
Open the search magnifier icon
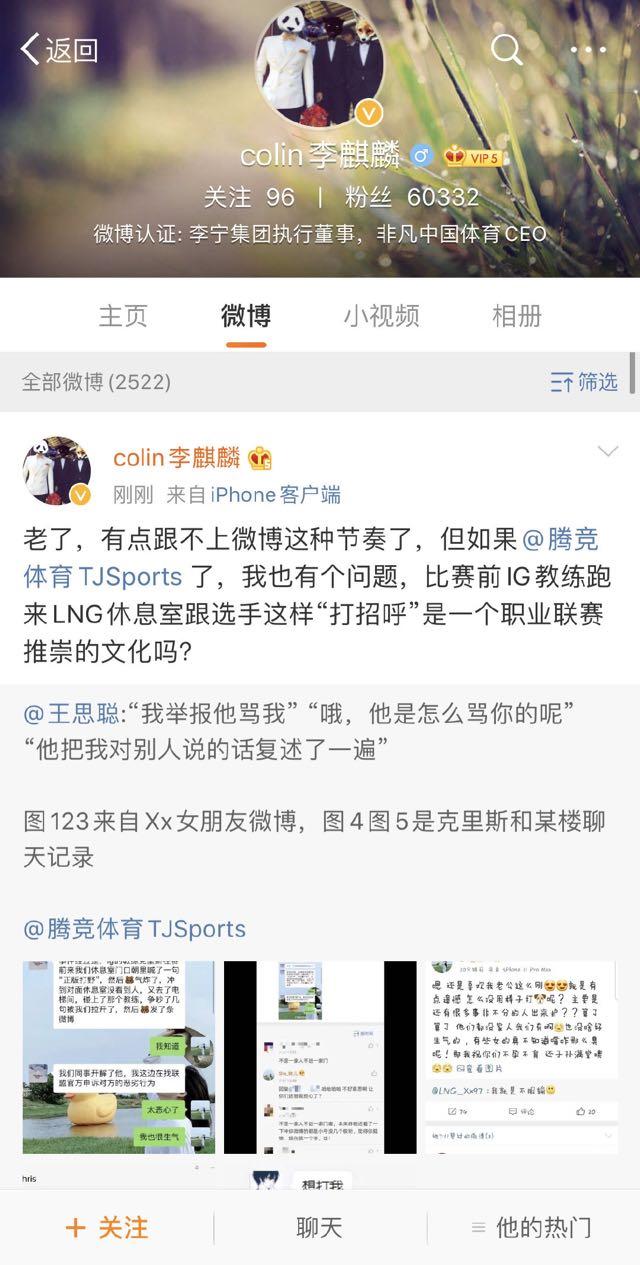[x=507, y=49]
